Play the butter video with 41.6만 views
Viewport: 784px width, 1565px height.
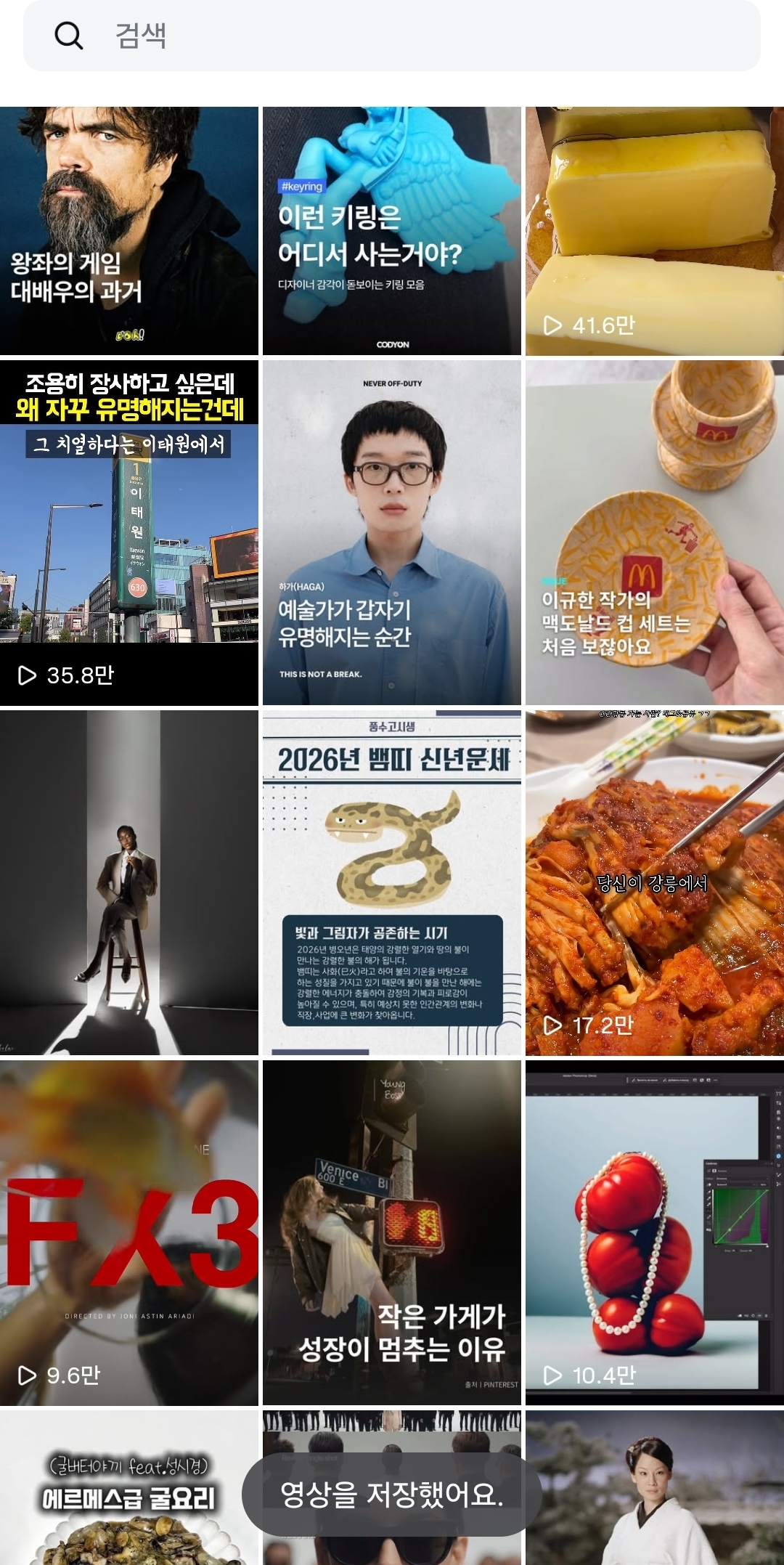tap(655, 231)
